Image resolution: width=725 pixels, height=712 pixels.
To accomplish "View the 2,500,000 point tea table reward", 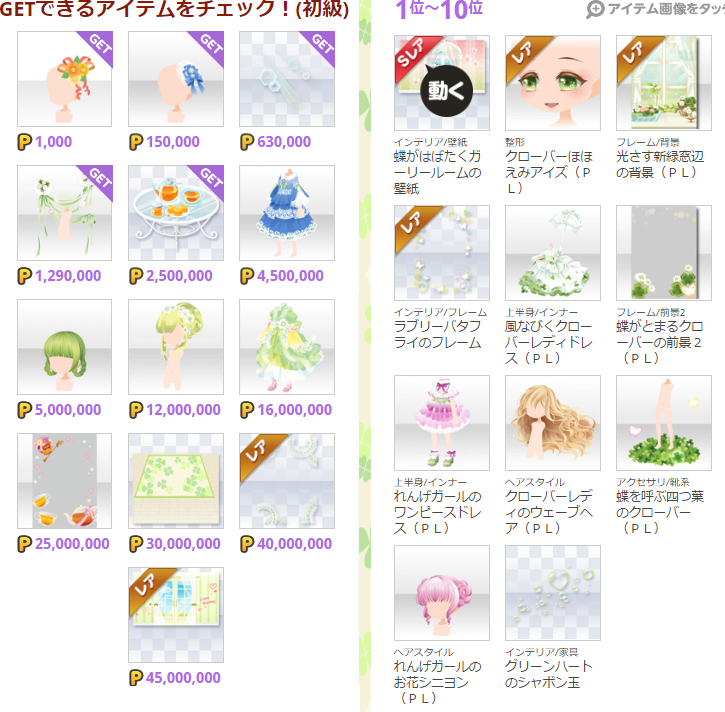I will click(176, 213).
